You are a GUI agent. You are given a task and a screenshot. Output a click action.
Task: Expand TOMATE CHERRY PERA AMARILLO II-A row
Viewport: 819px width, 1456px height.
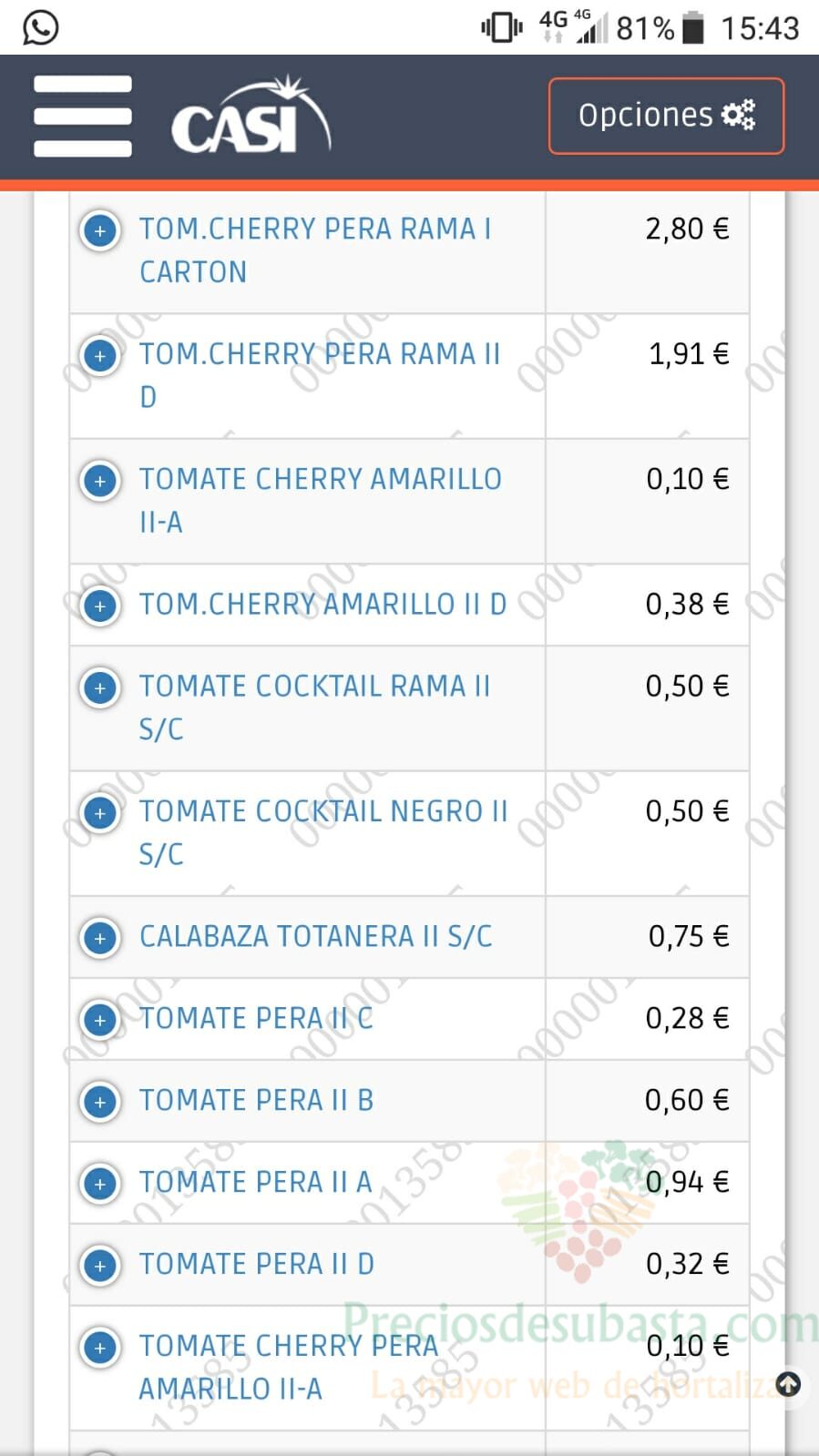[x=100, y=1348]
